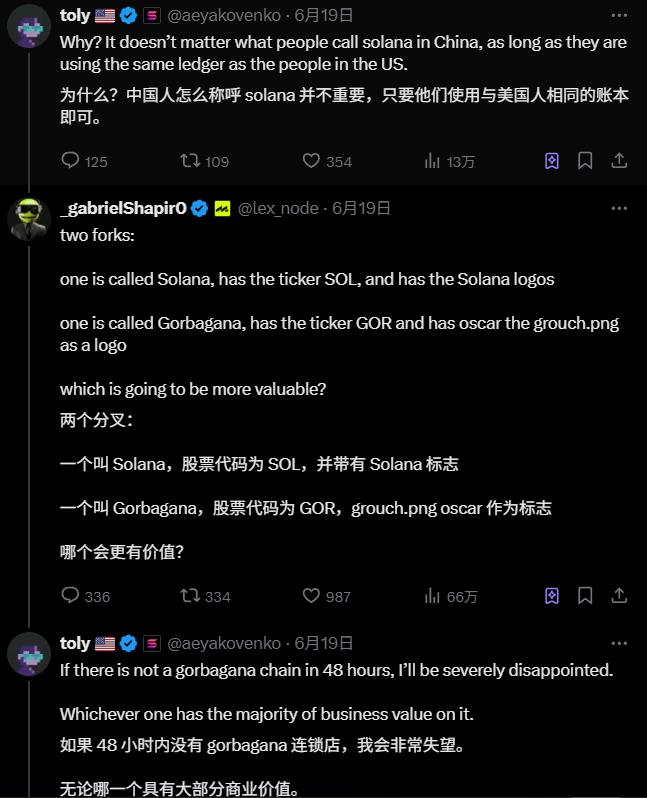Share _gabrielShapir0's two forks tweet
The width and height of the screenshot is (647, 798).
(619, 596)
